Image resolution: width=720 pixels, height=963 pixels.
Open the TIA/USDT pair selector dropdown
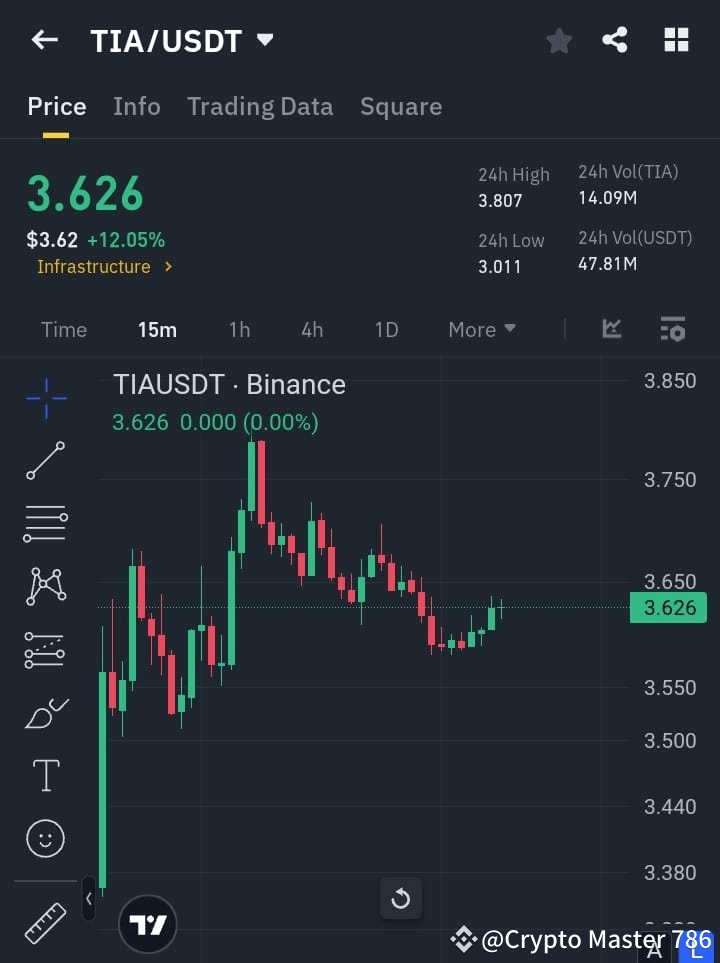tap(263, 41)
